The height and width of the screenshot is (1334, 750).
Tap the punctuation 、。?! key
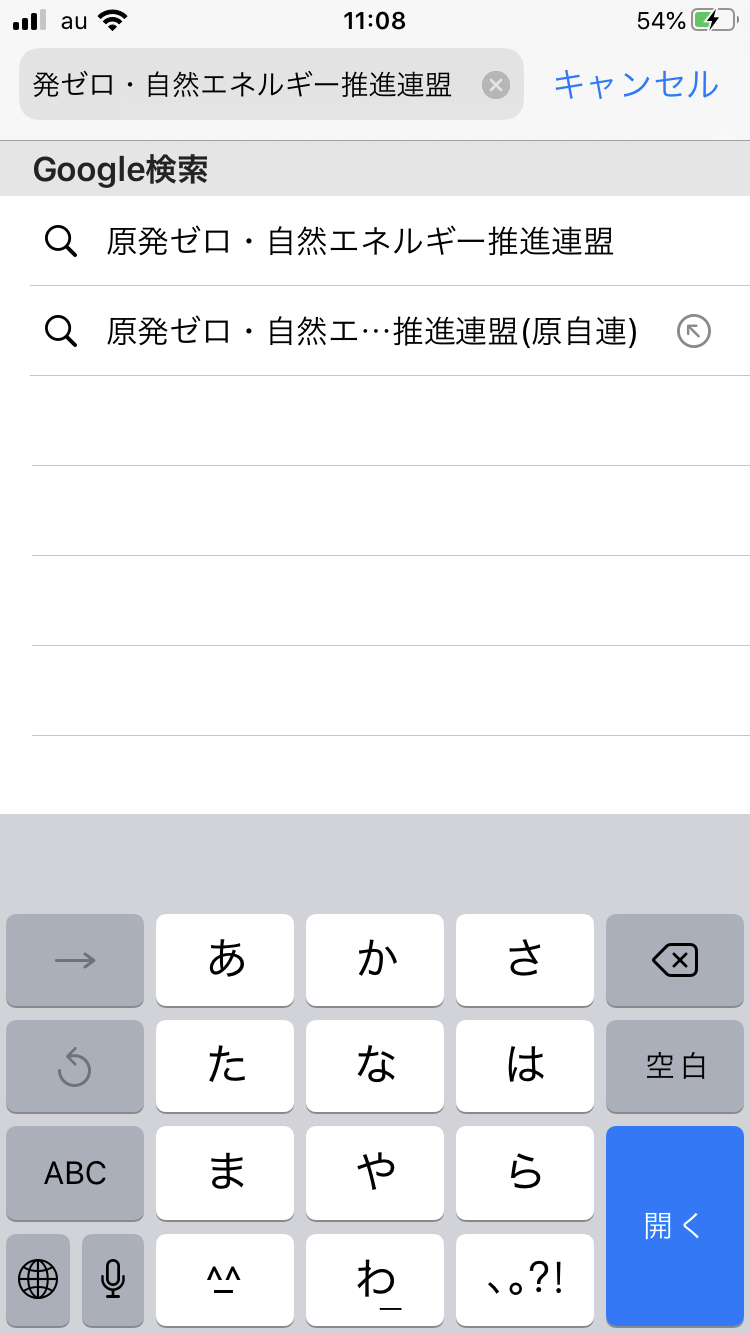click(525, 1279)
